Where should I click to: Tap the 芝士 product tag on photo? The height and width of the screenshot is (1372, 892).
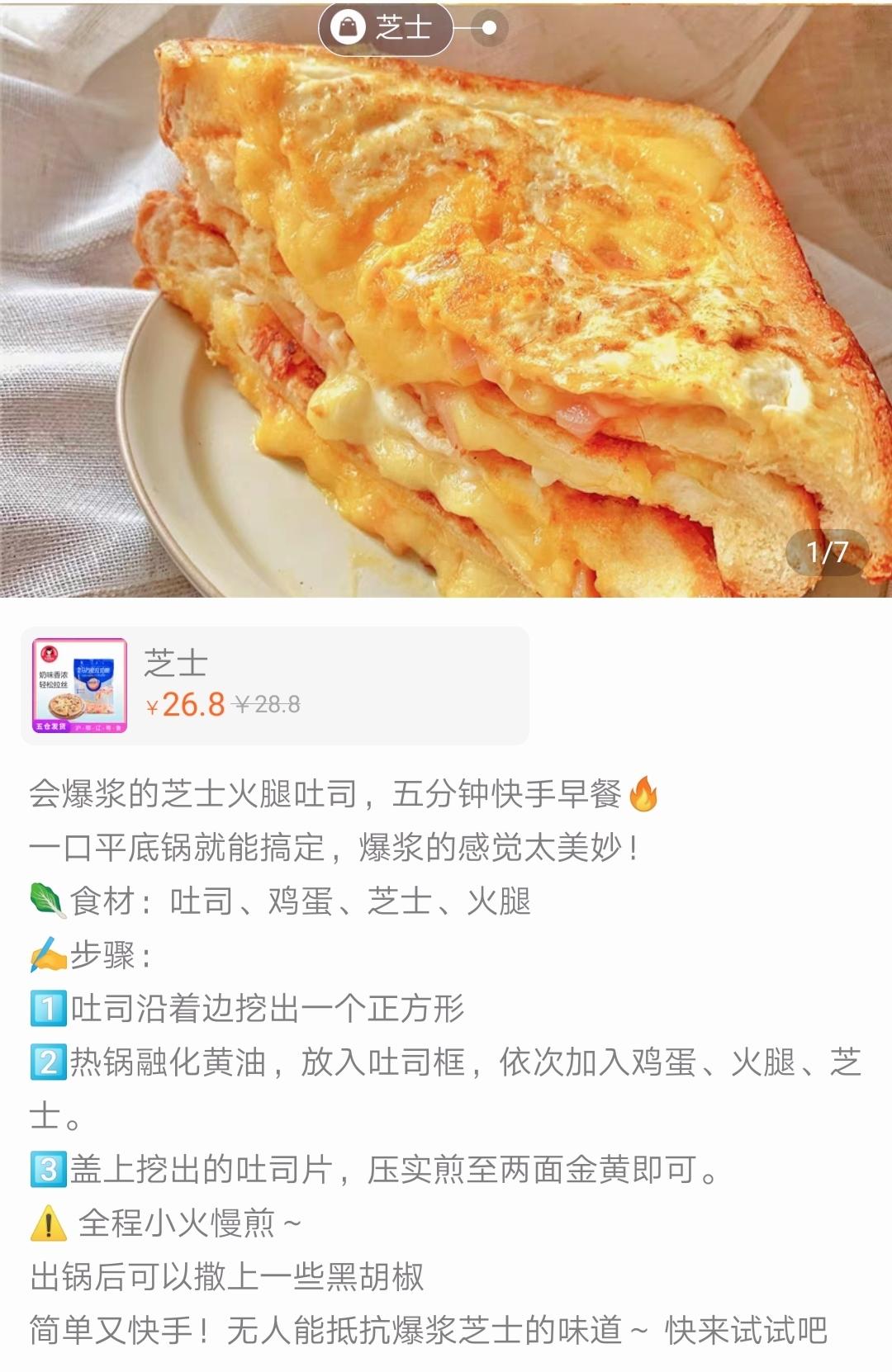point(386,28)
